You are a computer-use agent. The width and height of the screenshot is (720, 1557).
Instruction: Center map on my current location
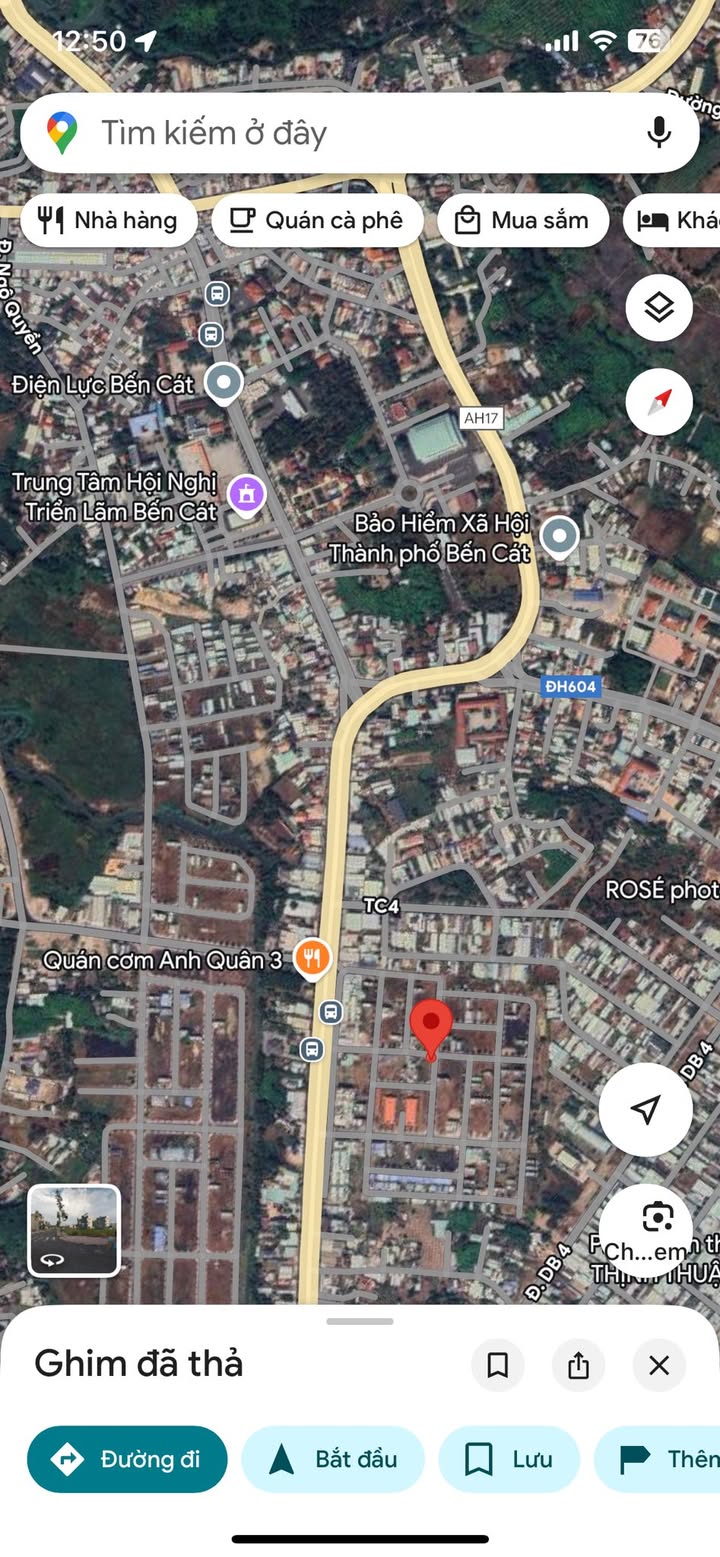pos(645,1109)
